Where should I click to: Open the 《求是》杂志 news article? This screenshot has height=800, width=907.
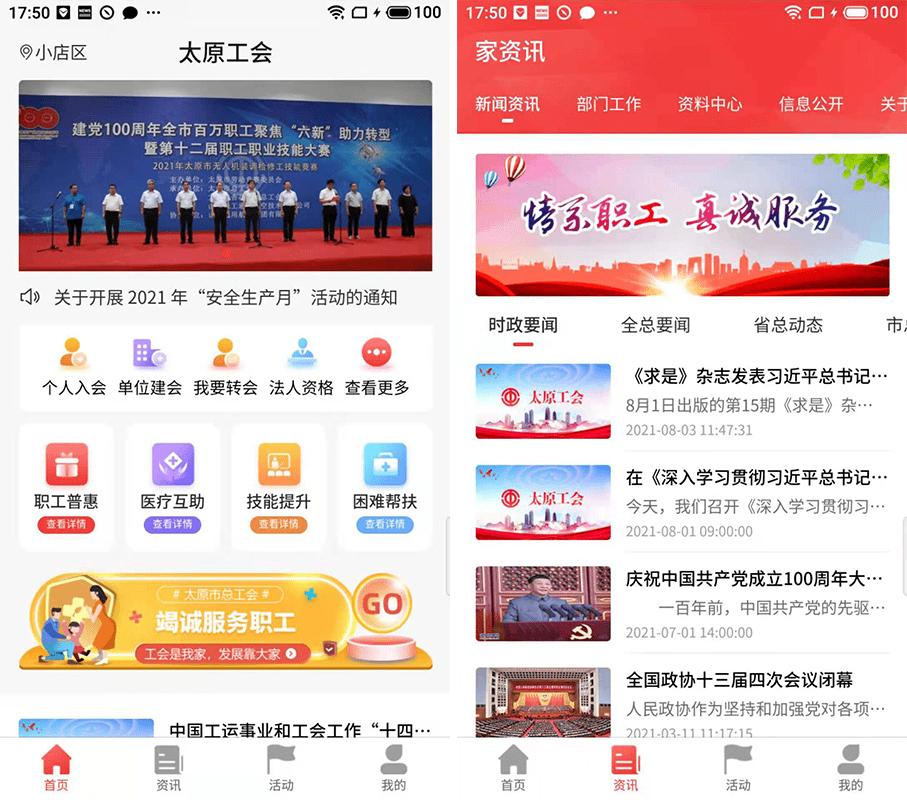[x=756, y=377]
